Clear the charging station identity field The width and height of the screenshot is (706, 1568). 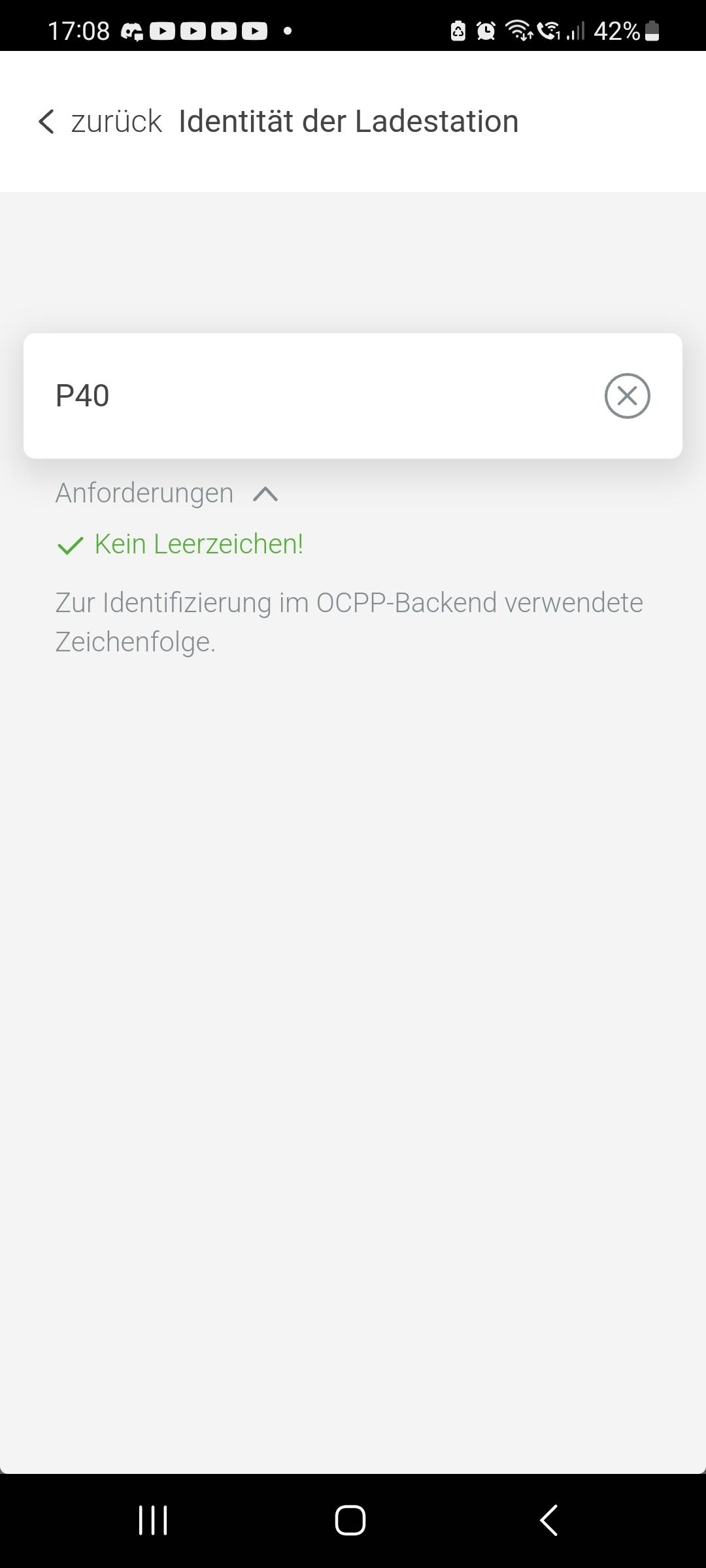click(627, 396)
